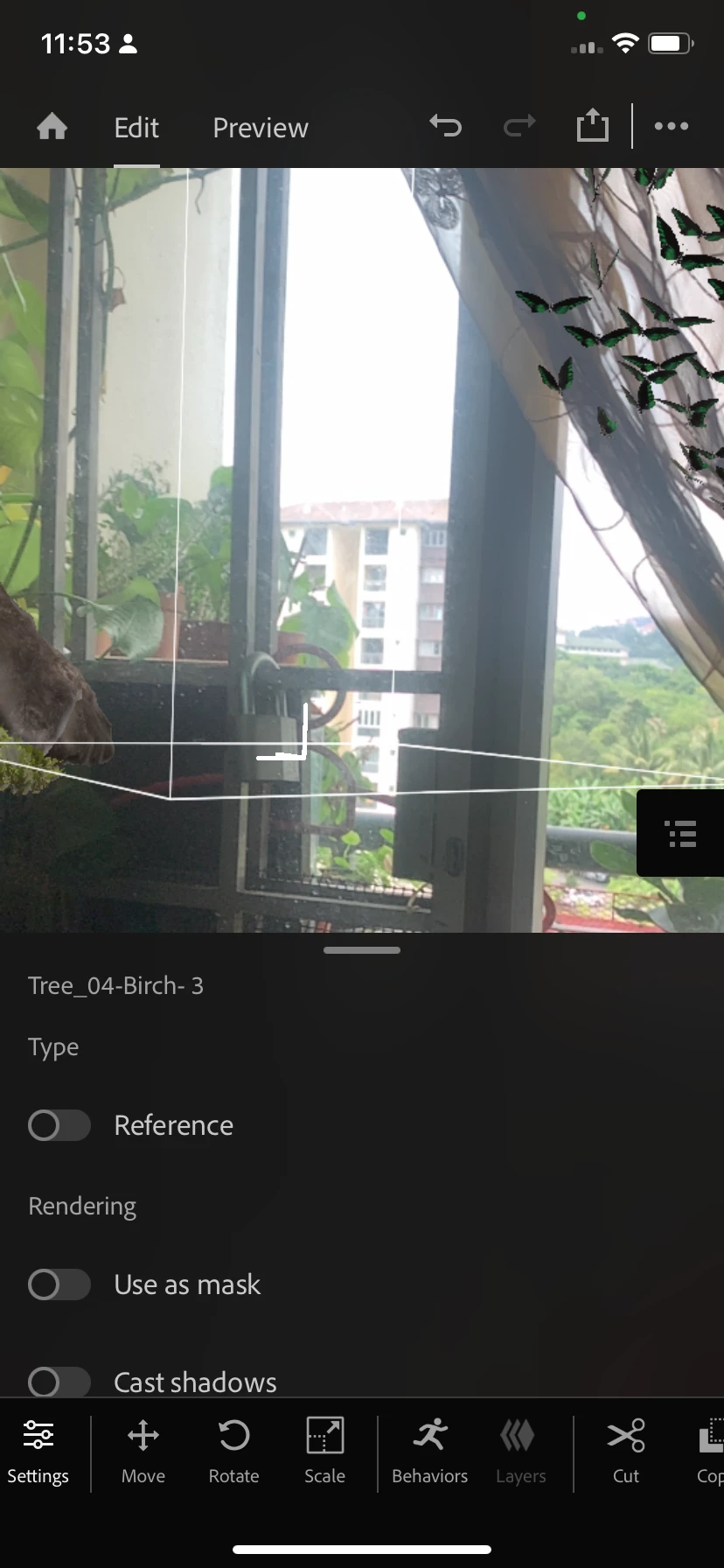Screen dimensions: 724x1568
Task: Go to the home screen icon
Action: 52,128
